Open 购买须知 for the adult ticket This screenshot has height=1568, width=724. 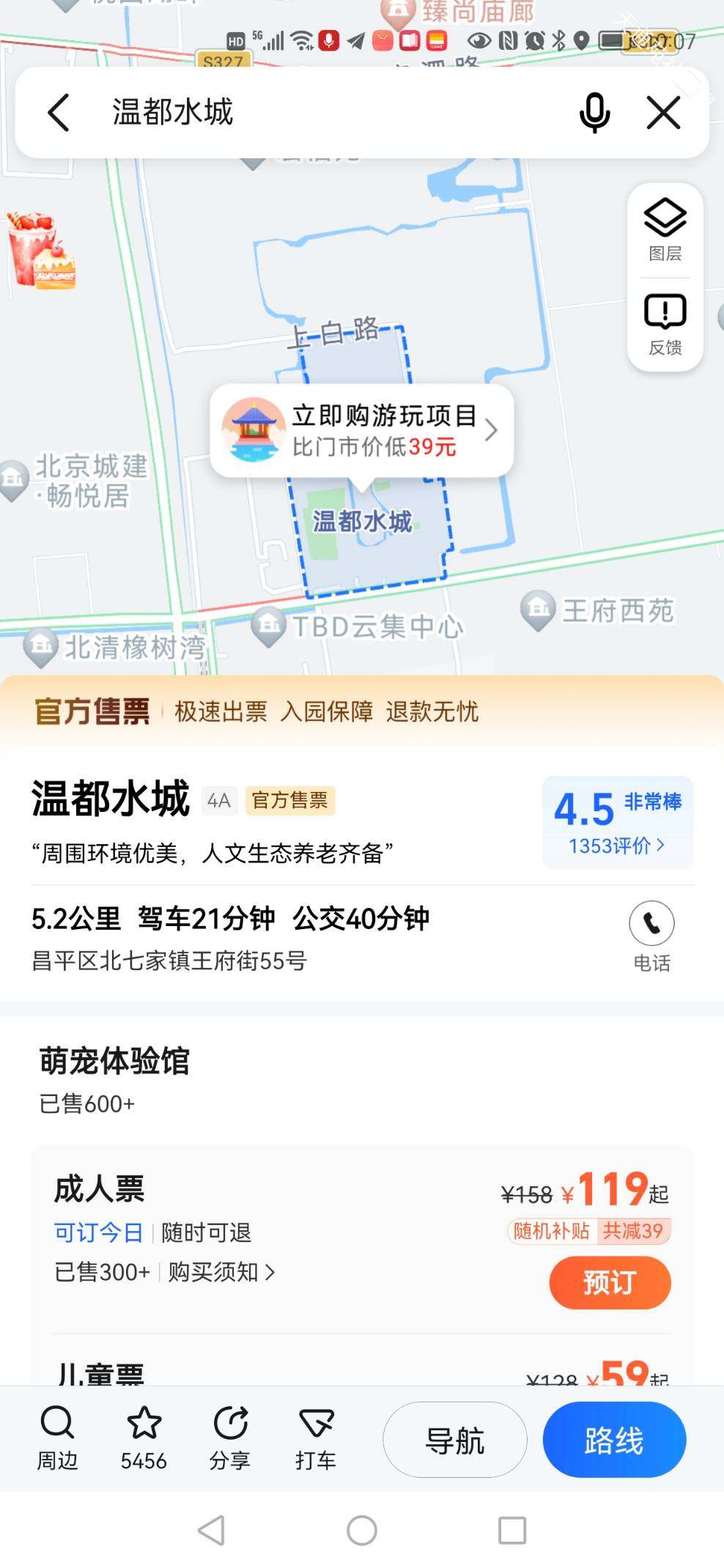(x=221, y=1272)
